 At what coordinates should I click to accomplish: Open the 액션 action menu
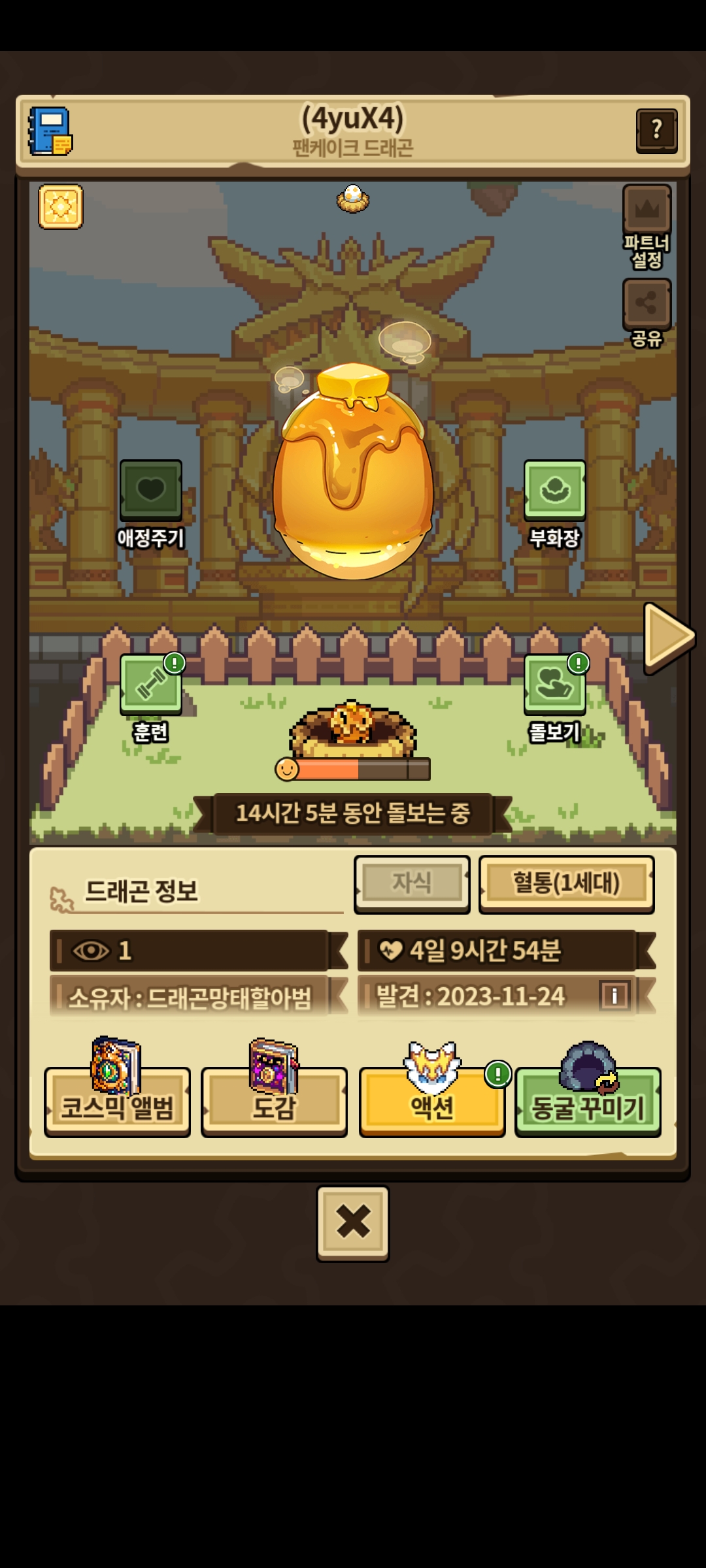pos(431,1102)
